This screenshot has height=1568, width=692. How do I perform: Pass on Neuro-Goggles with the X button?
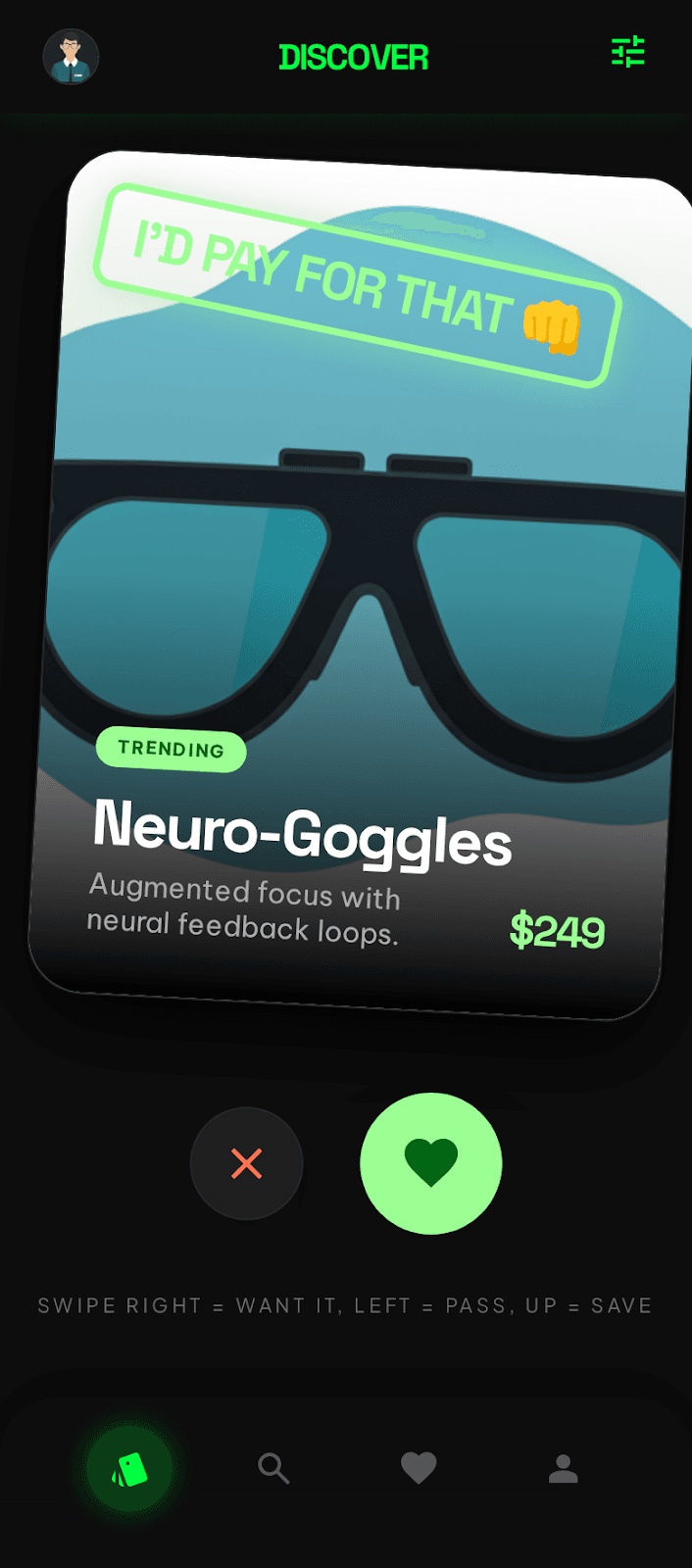click(x=246, y=1163)
